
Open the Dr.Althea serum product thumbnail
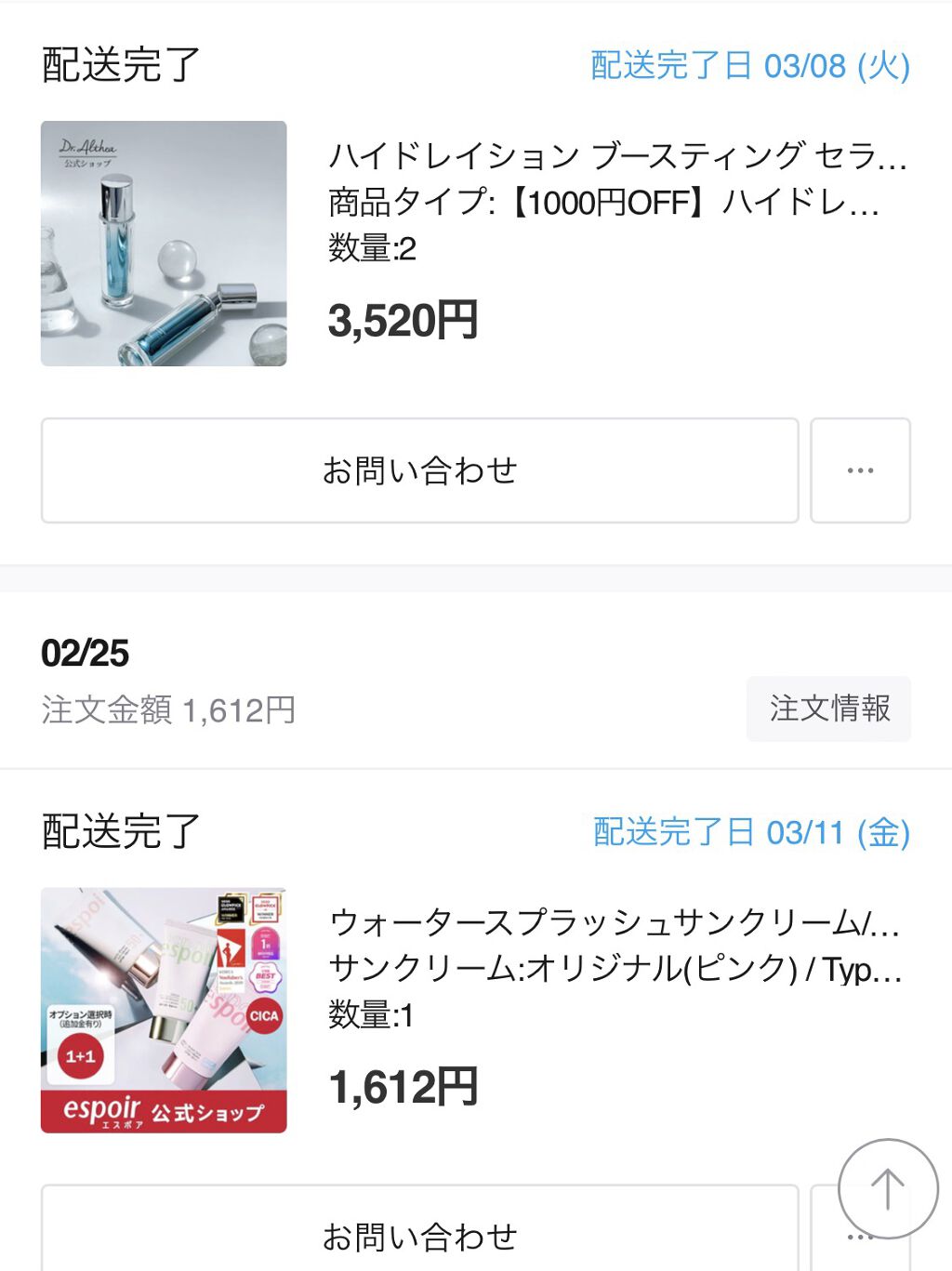[164, 244]
